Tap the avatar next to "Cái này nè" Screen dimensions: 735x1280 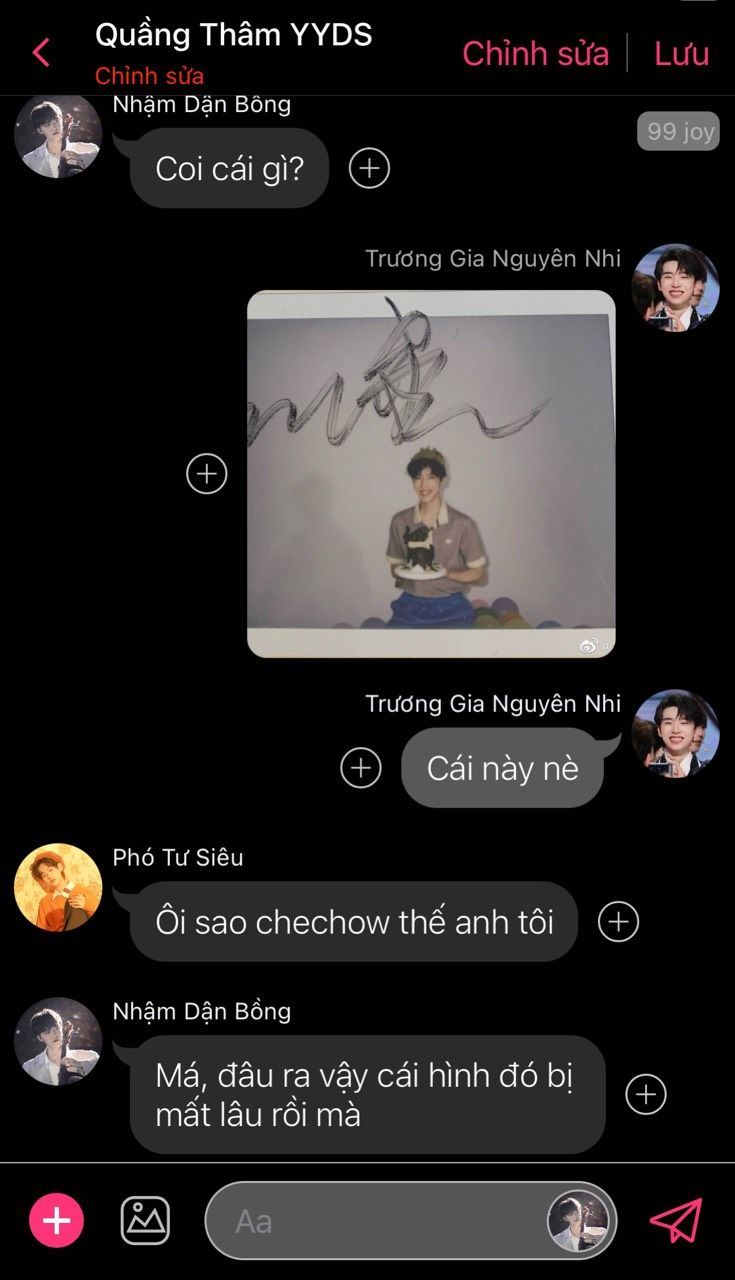676,733
